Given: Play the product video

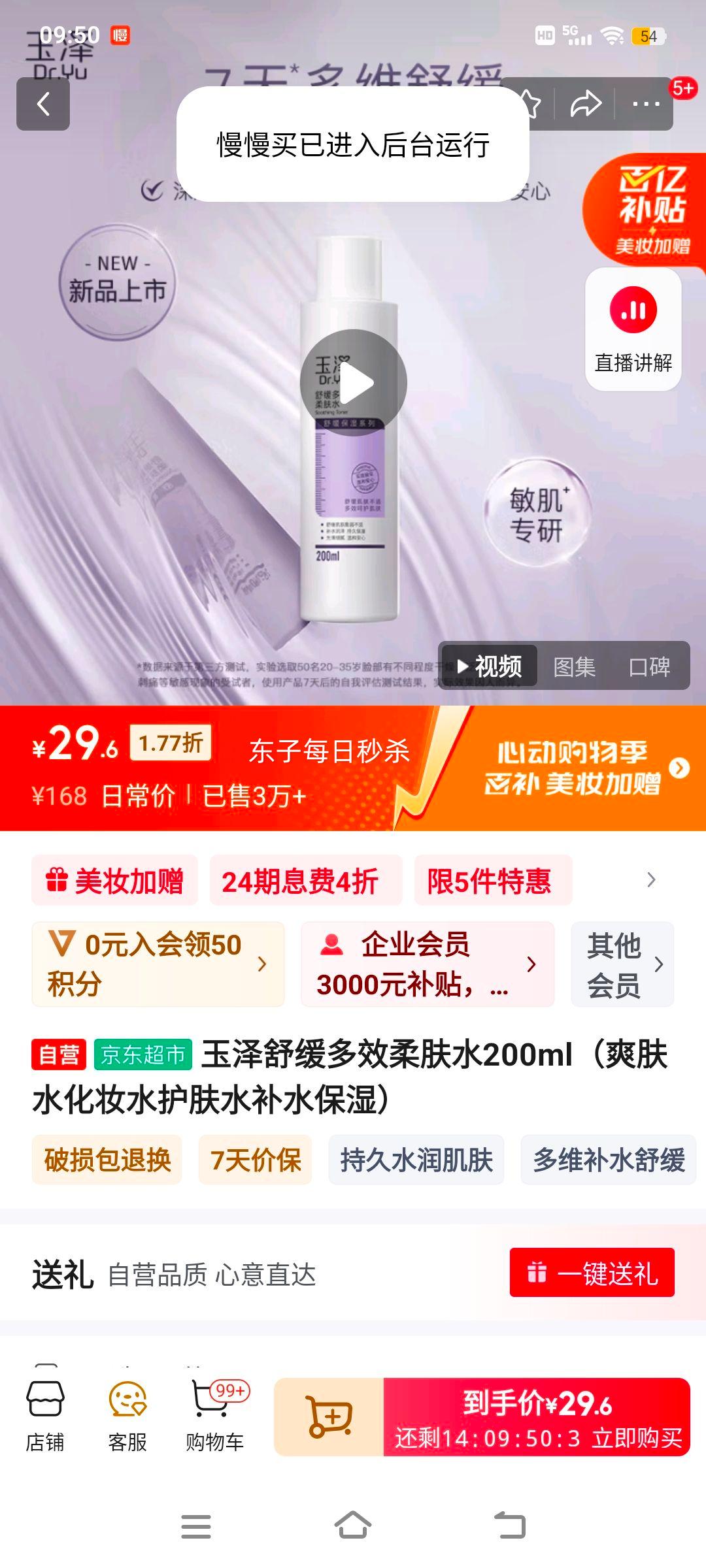Looking at the screenshot, I should click(x=354, y=383).
